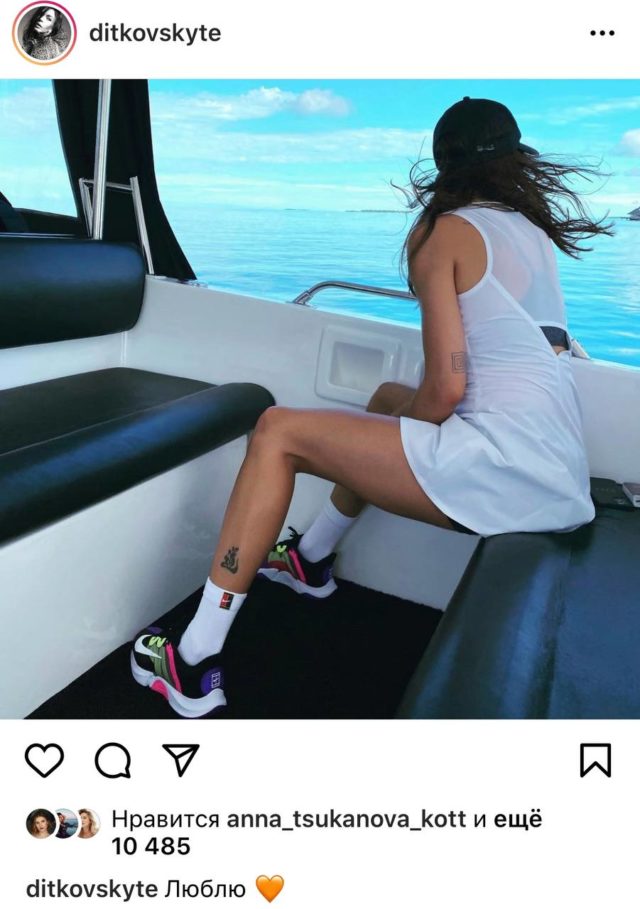Share this post via the paper plane
Viewport: 640px width, 909px height.
click(181, 761)
